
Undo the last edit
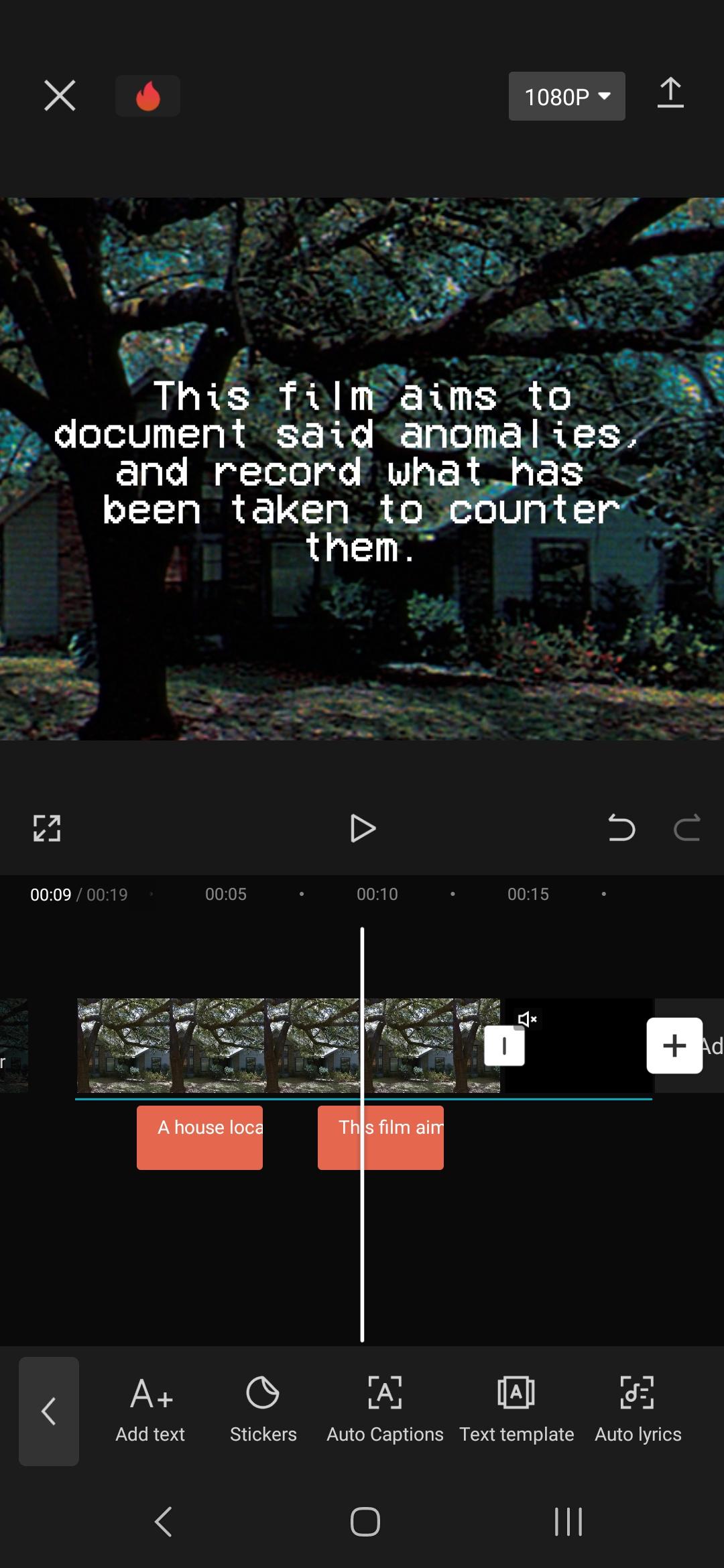click(621, 828)
